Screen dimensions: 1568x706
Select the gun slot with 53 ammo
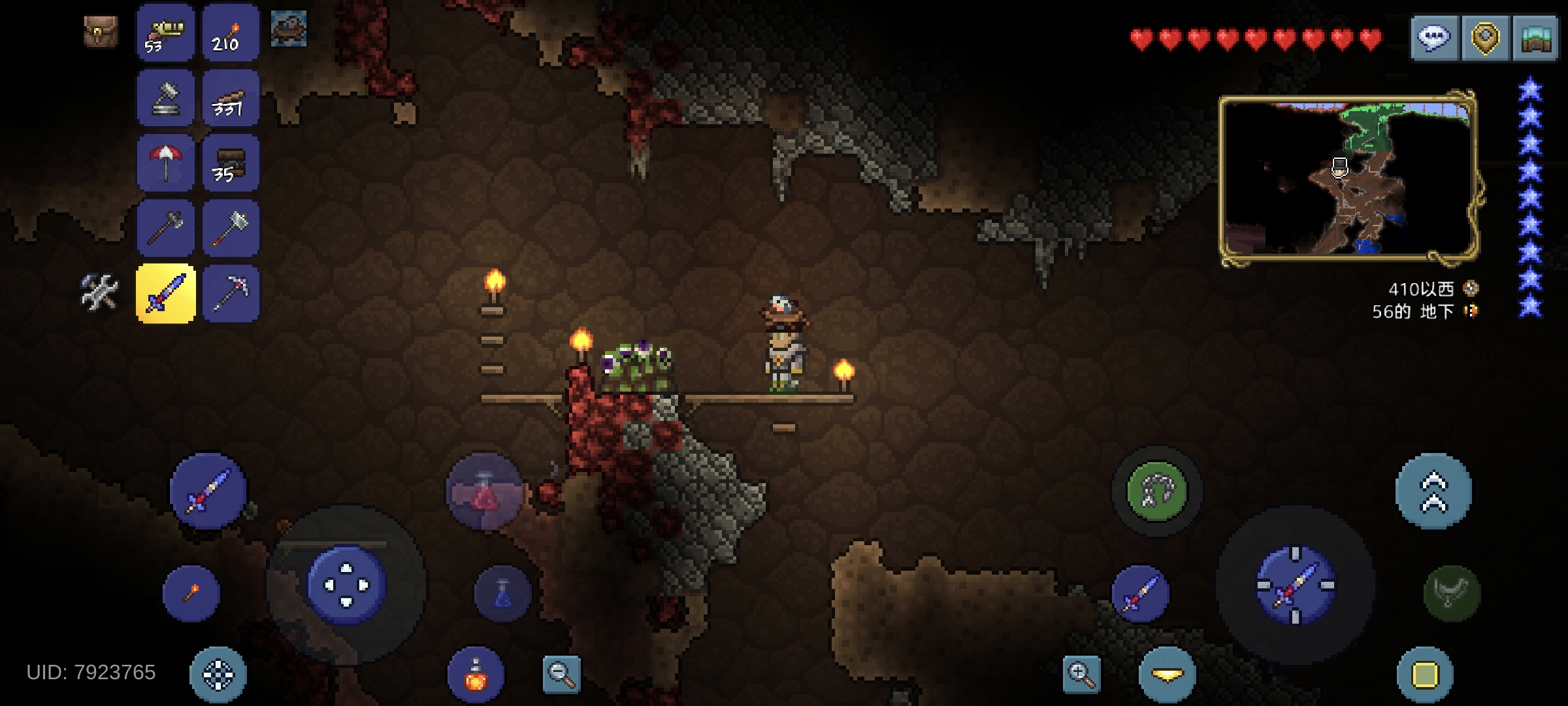[165, 33]
